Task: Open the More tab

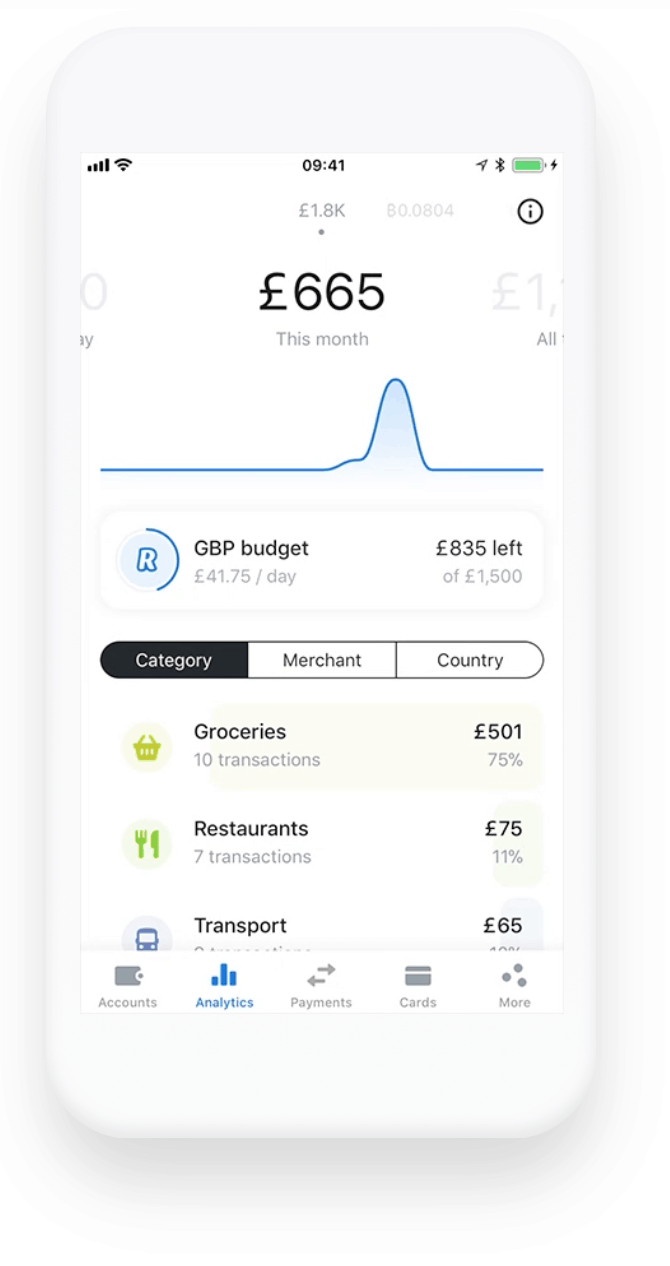Action: tap(515, 986)
